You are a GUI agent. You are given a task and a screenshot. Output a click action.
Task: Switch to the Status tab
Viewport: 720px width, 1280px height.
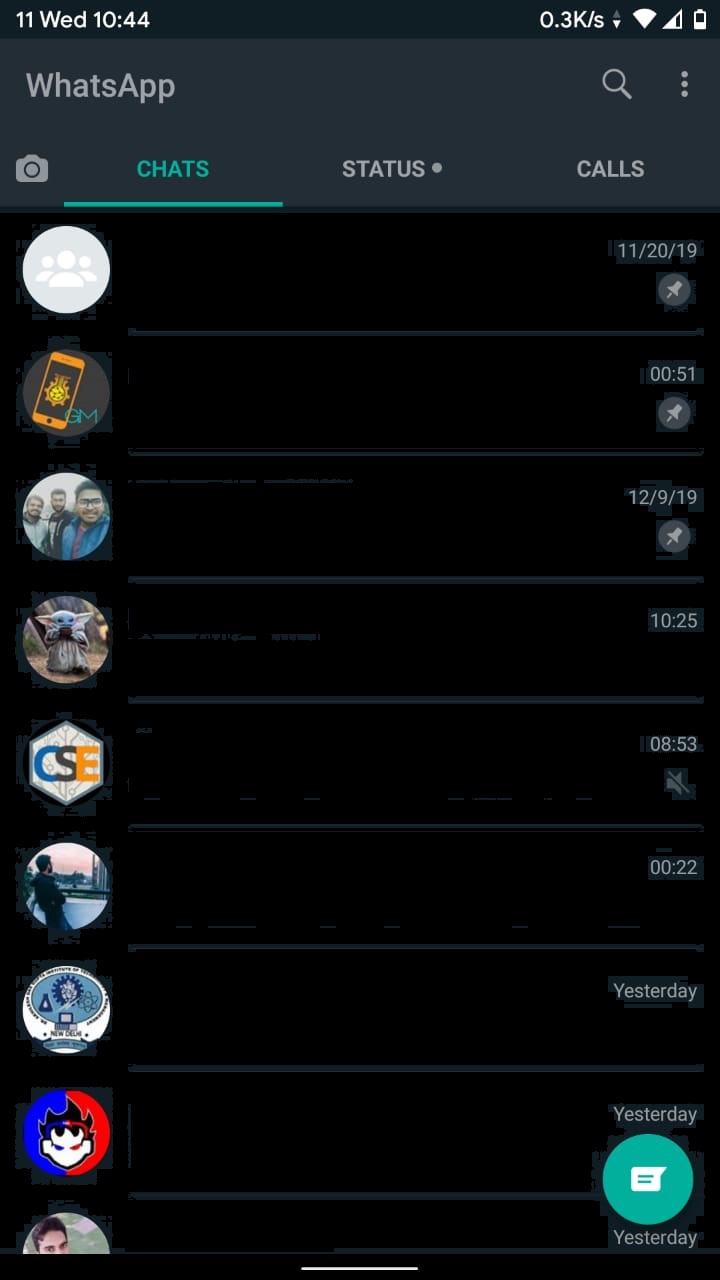pyautogui.click(x=391, y=169)
